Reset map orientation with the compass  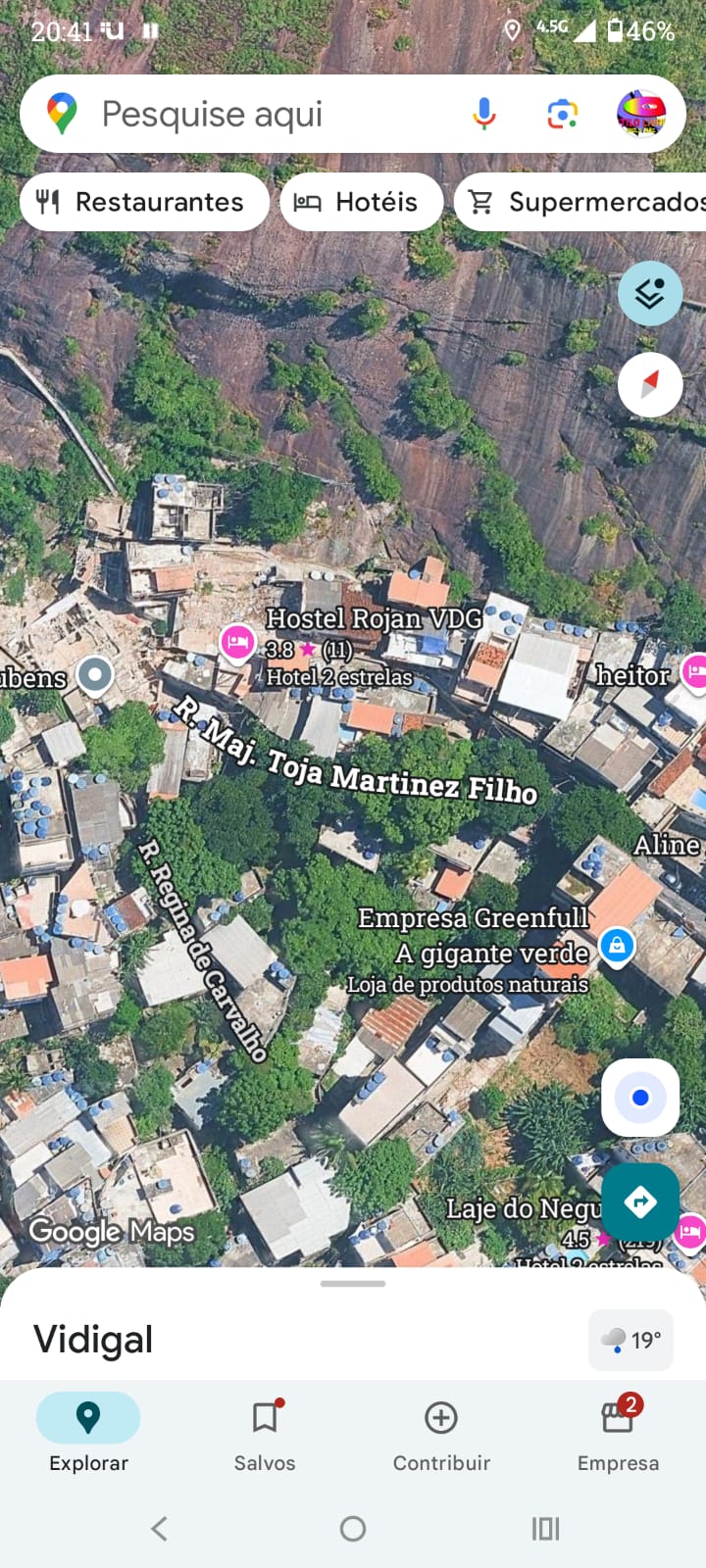coord(650,384)
